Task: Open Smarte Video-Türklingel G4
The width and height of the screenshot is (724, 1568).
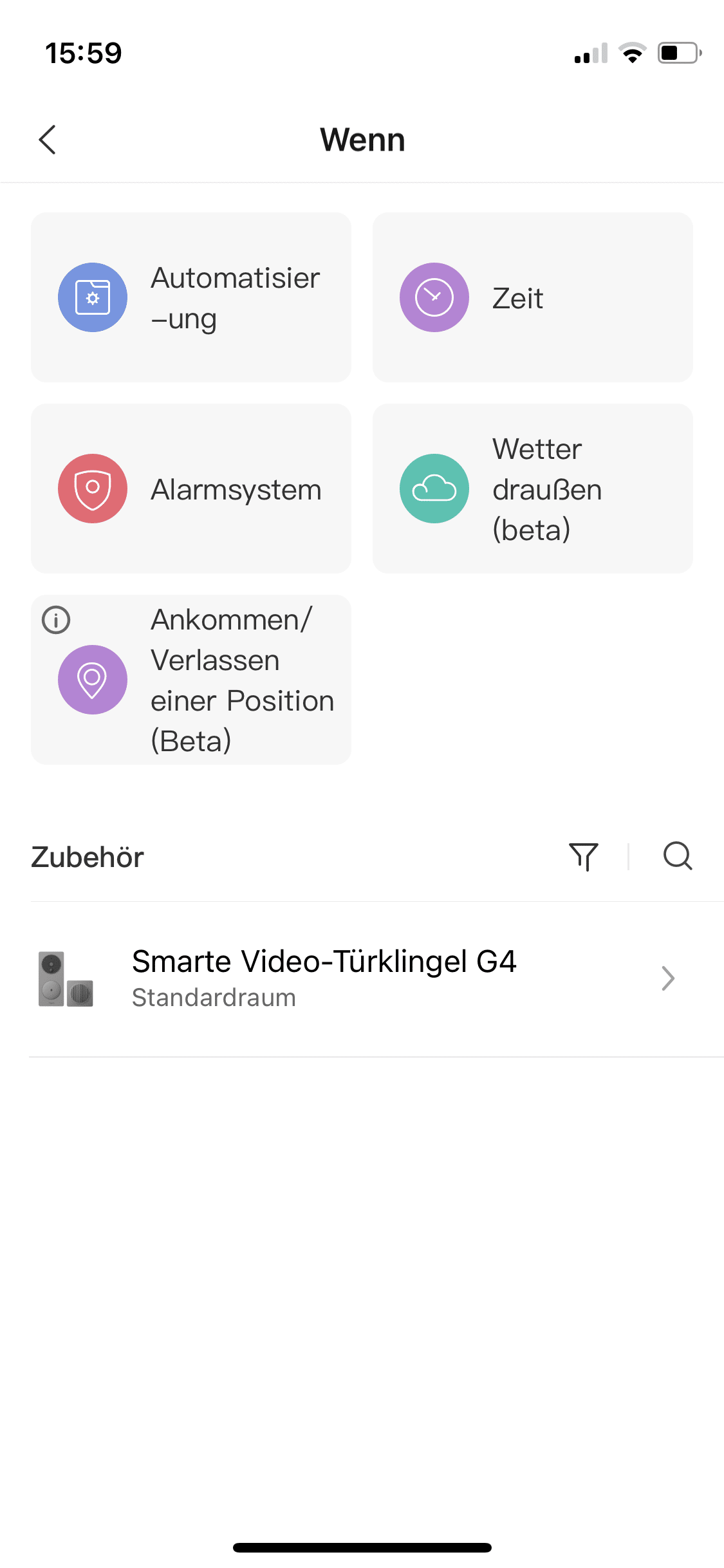Action: (360, 978)
